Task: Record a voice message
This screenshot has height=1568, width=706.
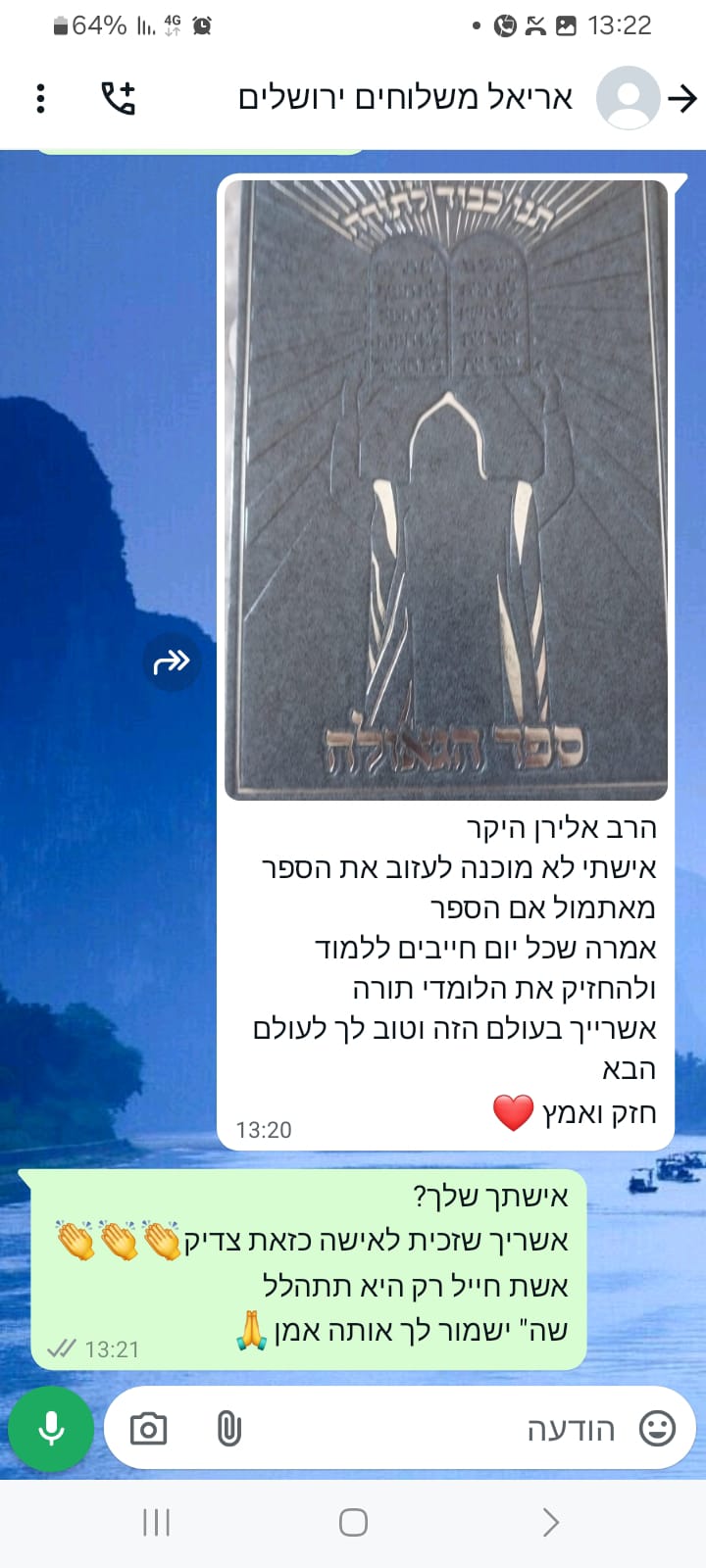Action: coord(51,1429)
